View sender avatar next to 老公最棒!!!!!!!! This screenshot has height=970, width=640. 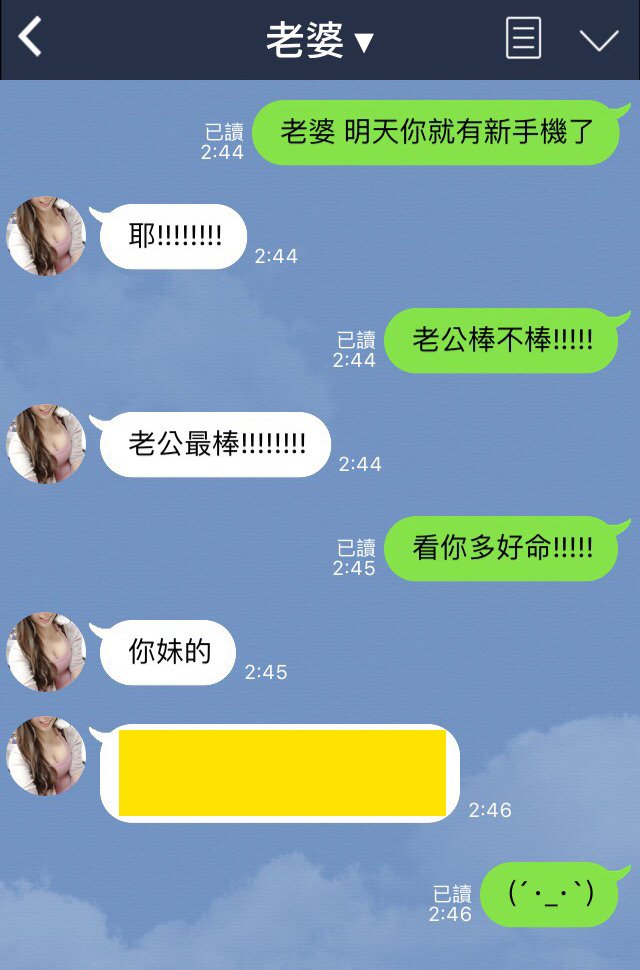click(46, 444)
